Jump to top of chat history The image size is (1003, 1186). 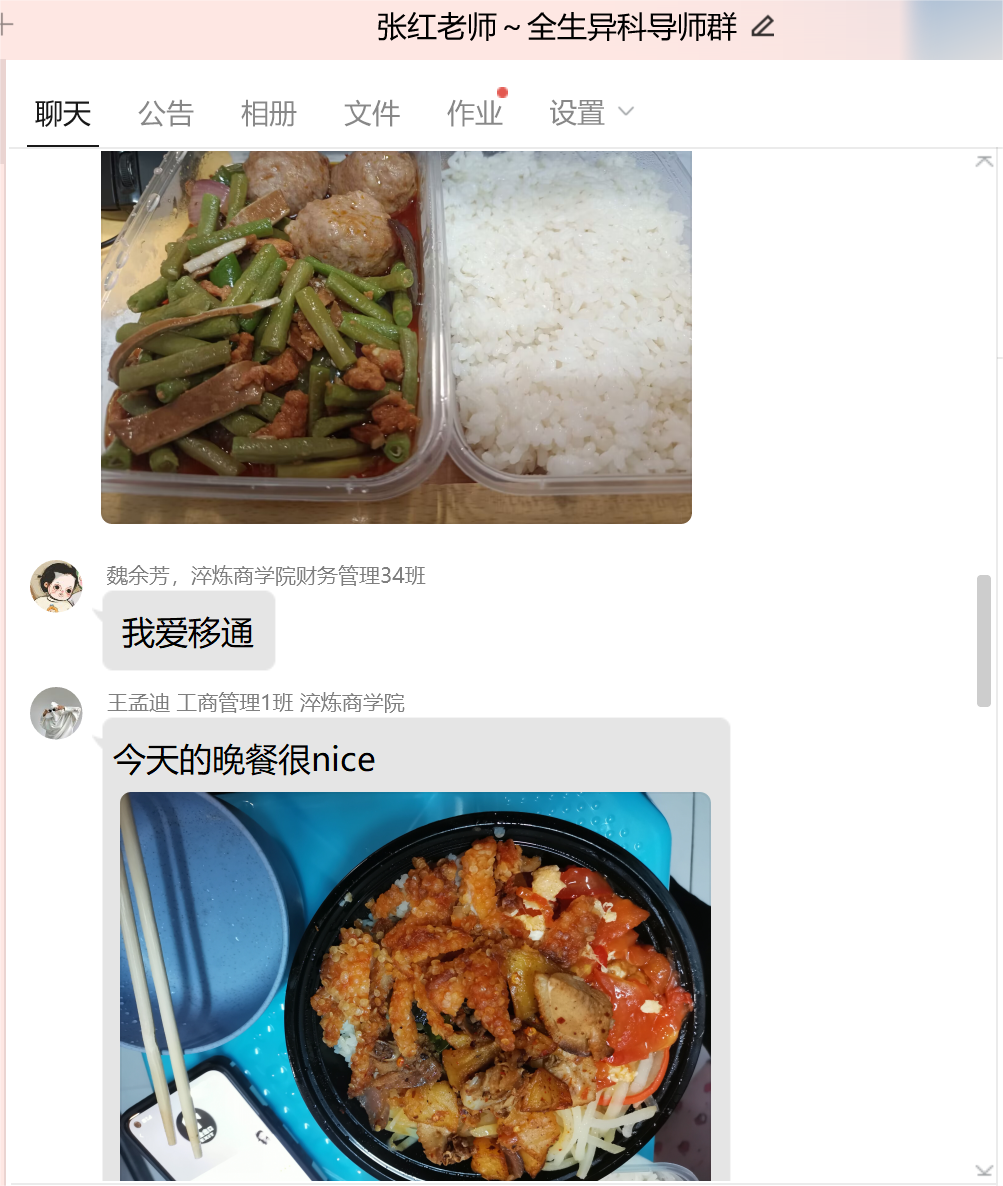984,161
